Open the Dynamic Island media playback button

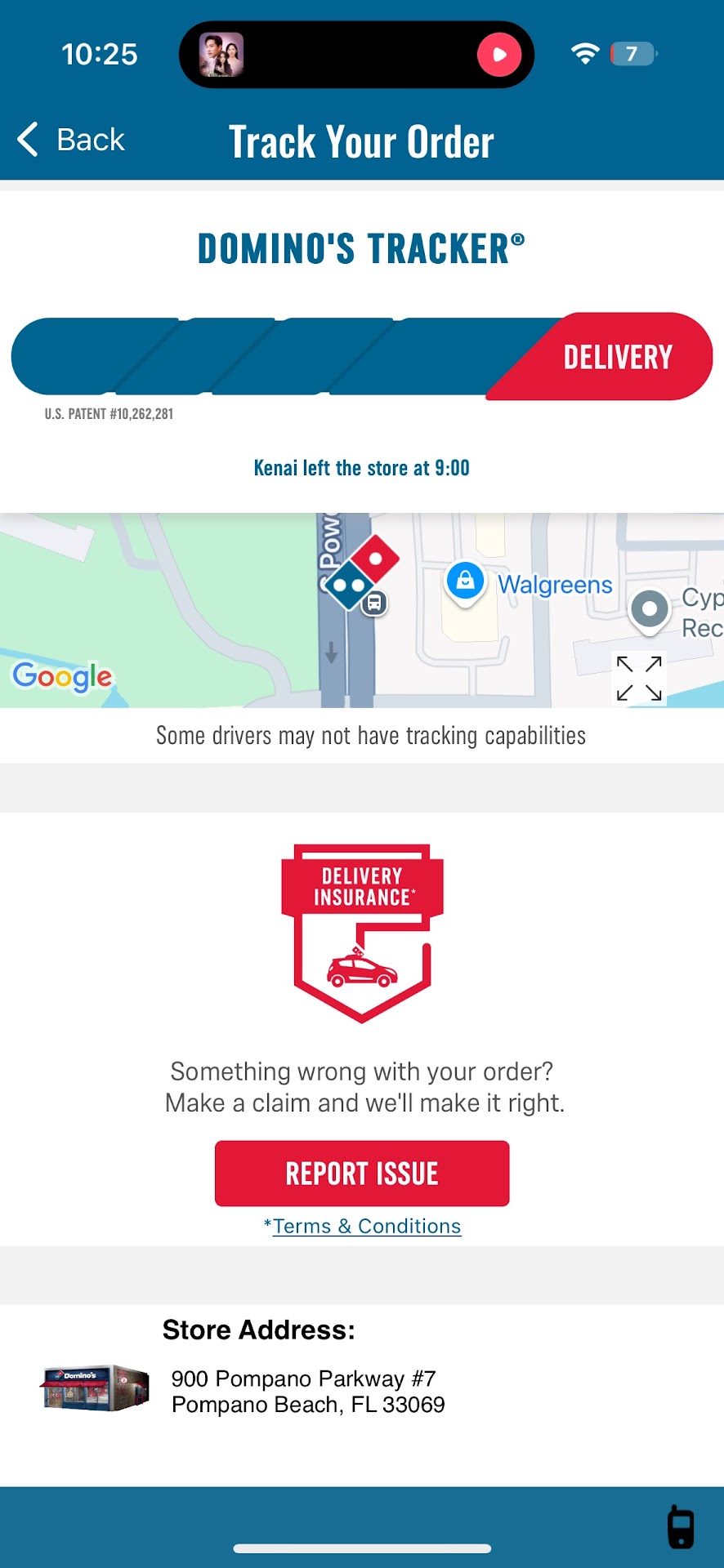(499, 55)
